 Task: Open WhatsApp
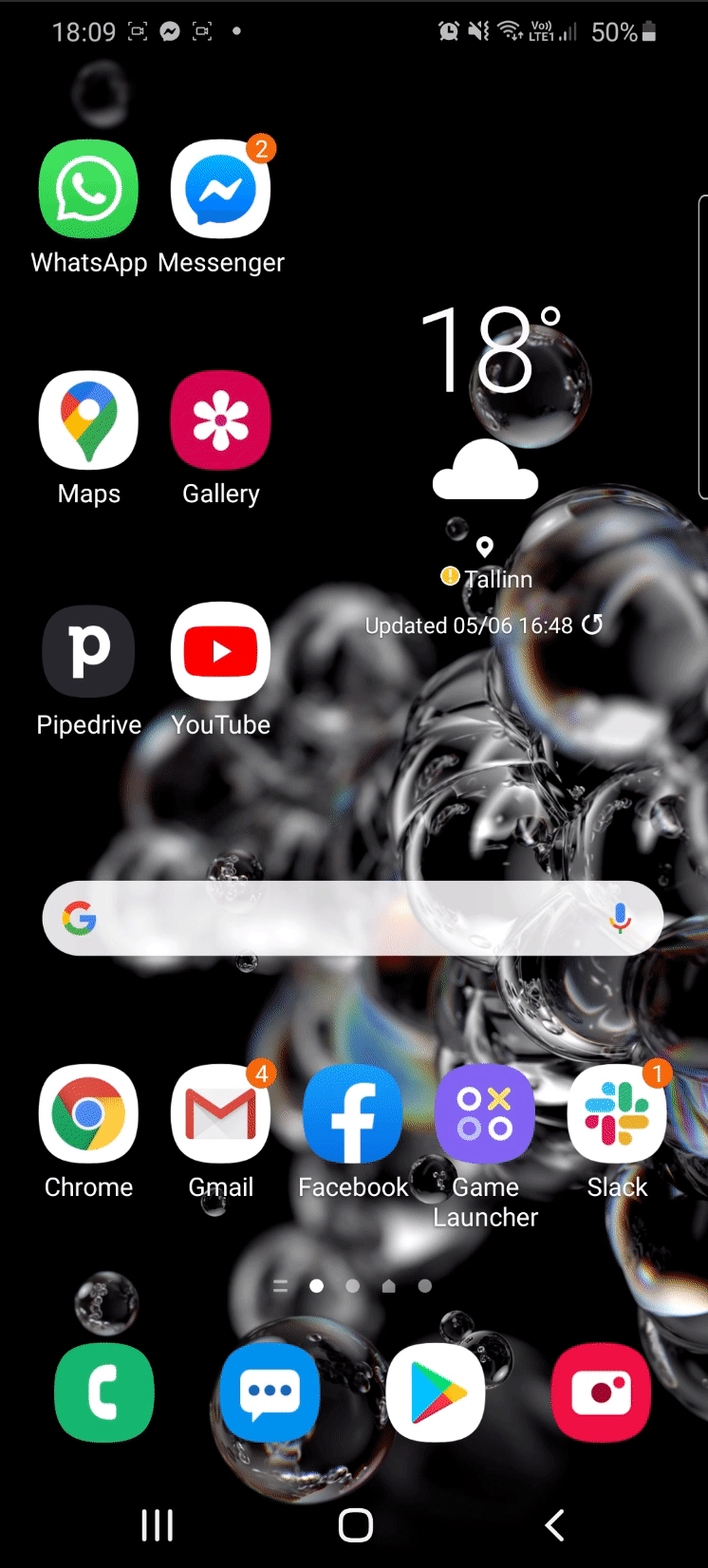[88, 190]
